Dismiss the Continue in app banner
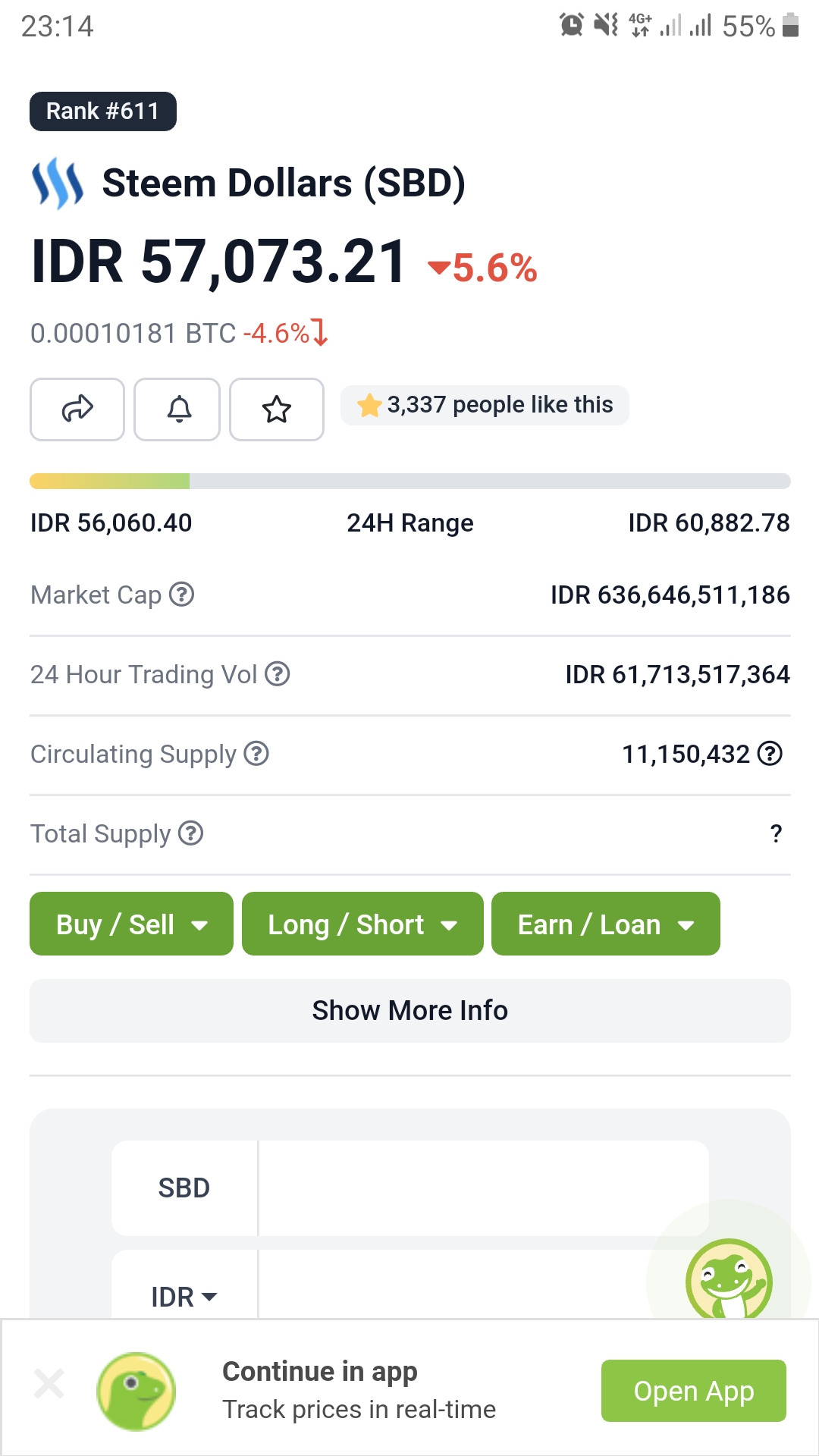The height and width of the screenshot is (1456, 819). click(x=49, y=1384)
